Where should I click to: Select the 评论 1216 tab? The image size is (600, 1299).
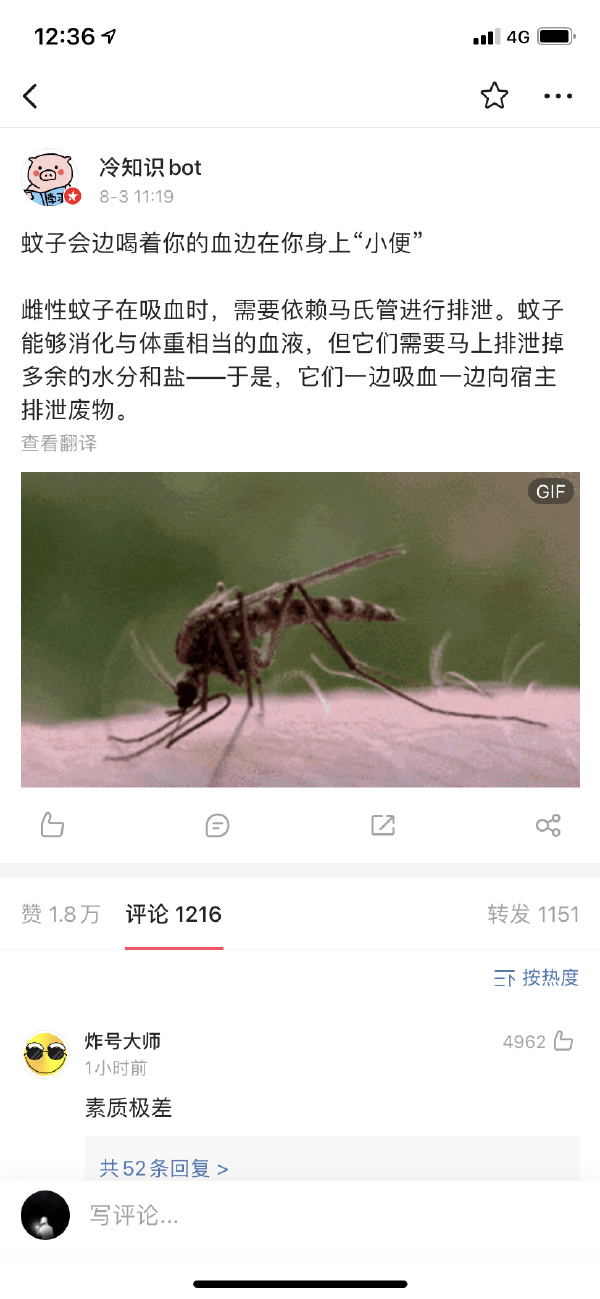tap(174, 914)
